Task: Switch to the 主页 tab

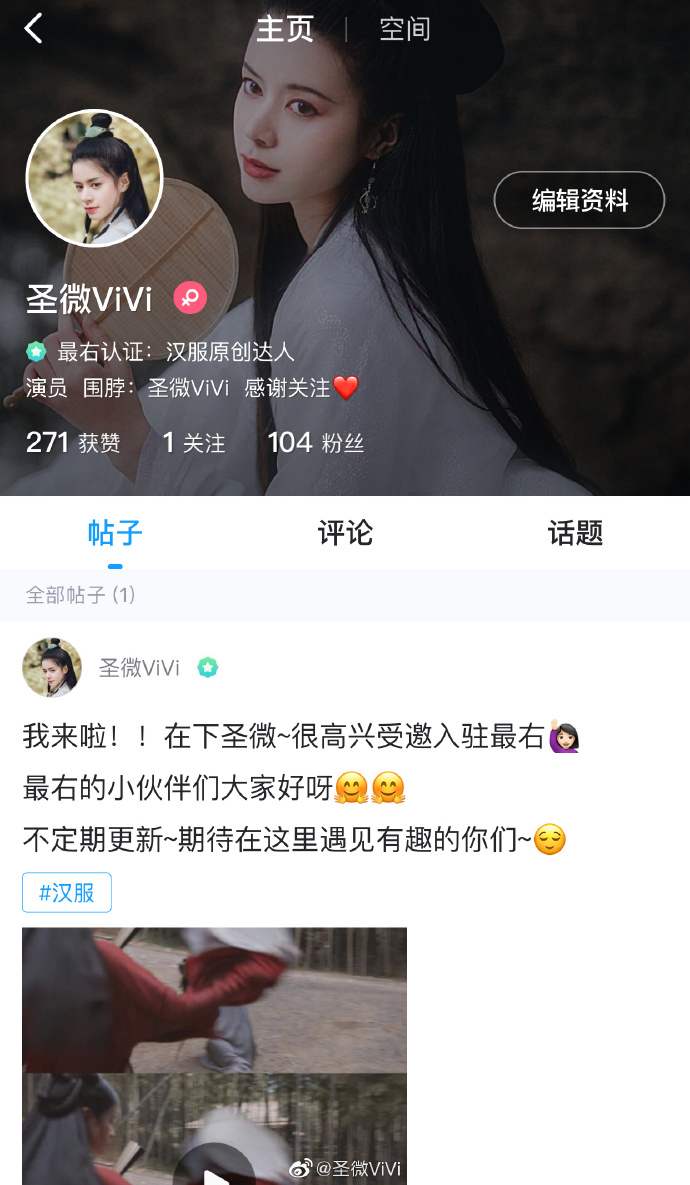Action: point(285,29)
